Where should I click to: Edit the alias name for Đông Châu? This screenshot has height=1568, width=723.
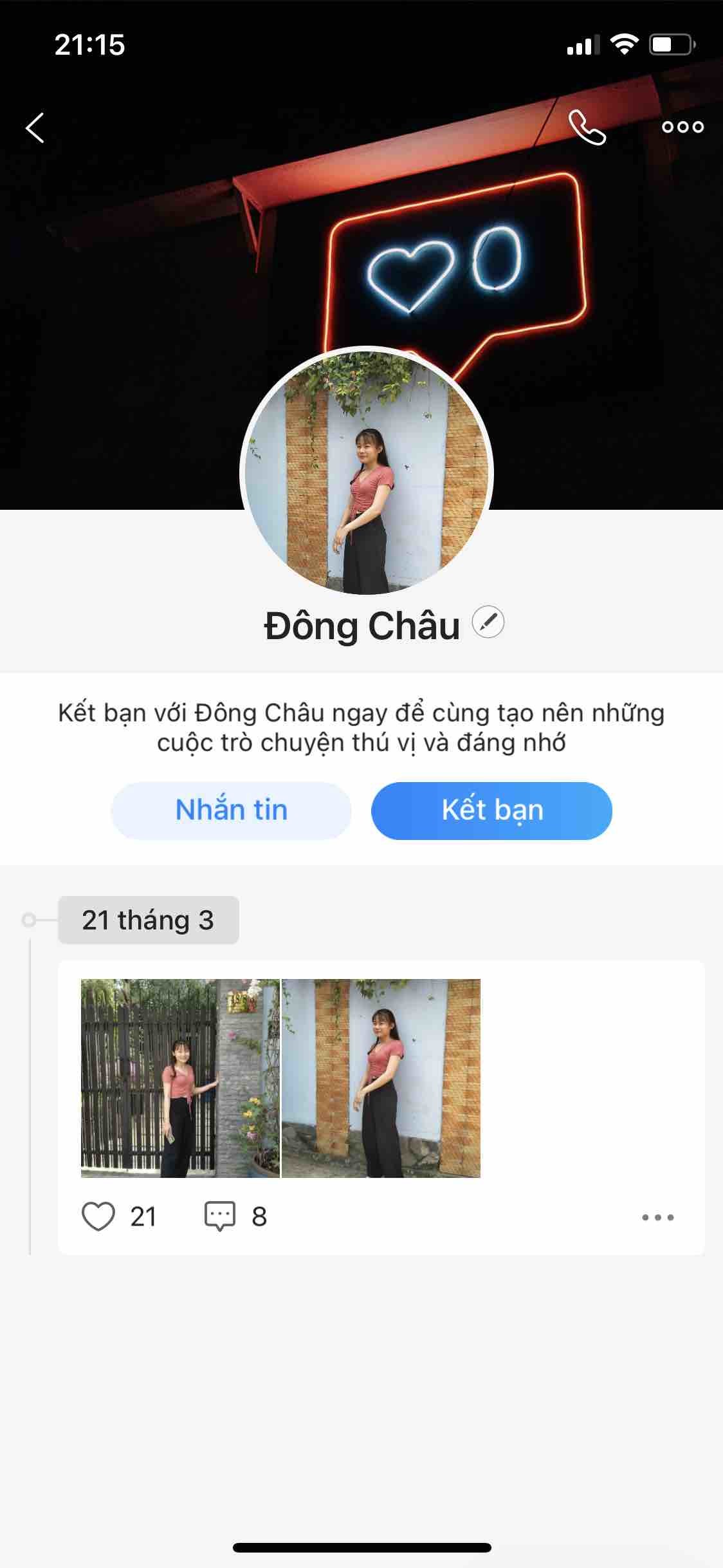pos(488,623)
